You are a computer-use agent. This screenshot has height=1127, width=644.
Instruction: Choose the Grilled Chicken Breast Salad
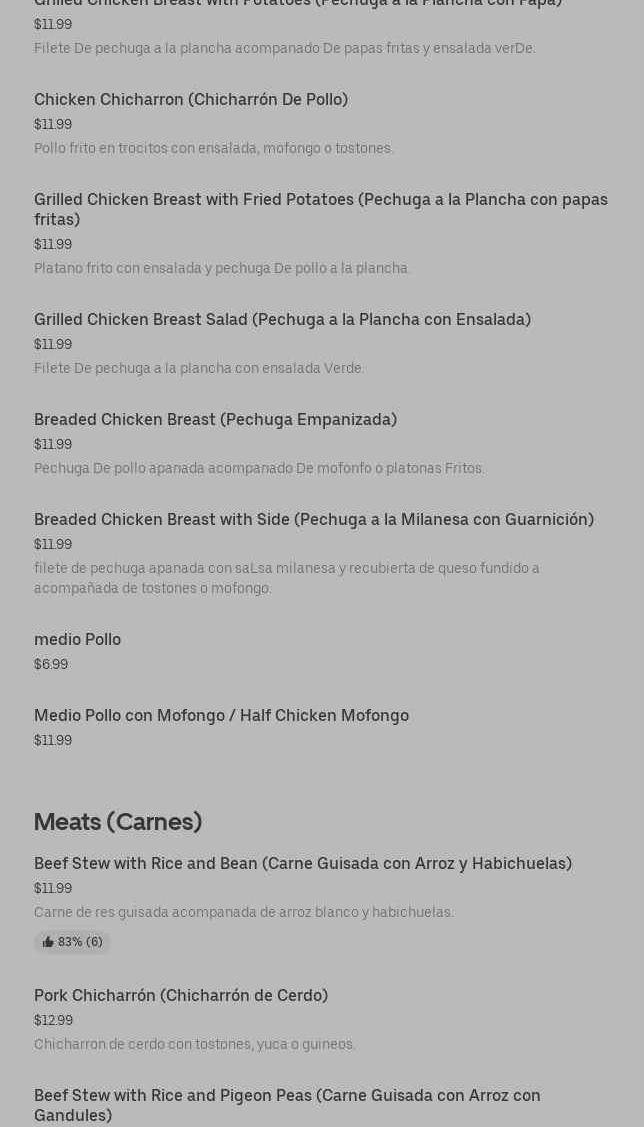282,320
